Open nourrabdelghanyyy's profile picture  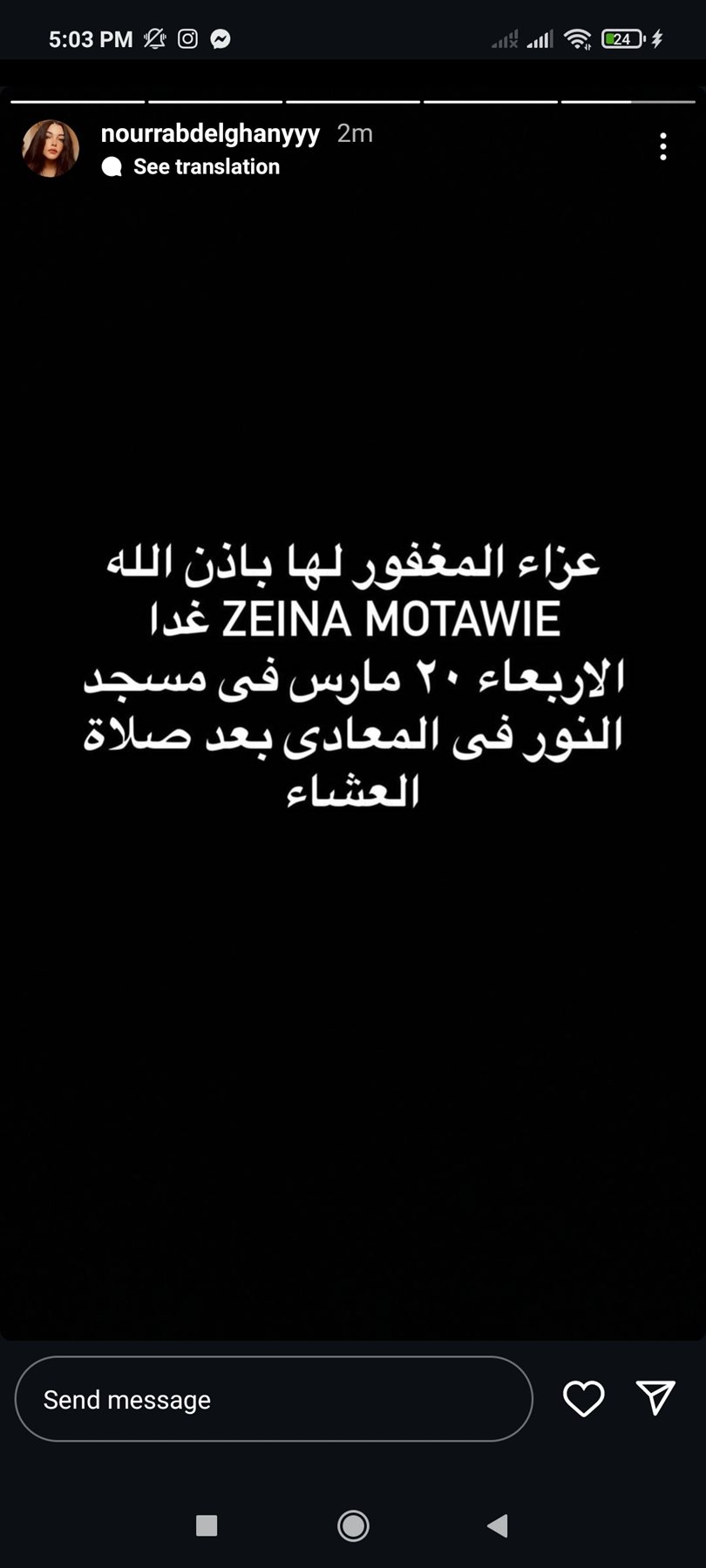click(50, 149)
